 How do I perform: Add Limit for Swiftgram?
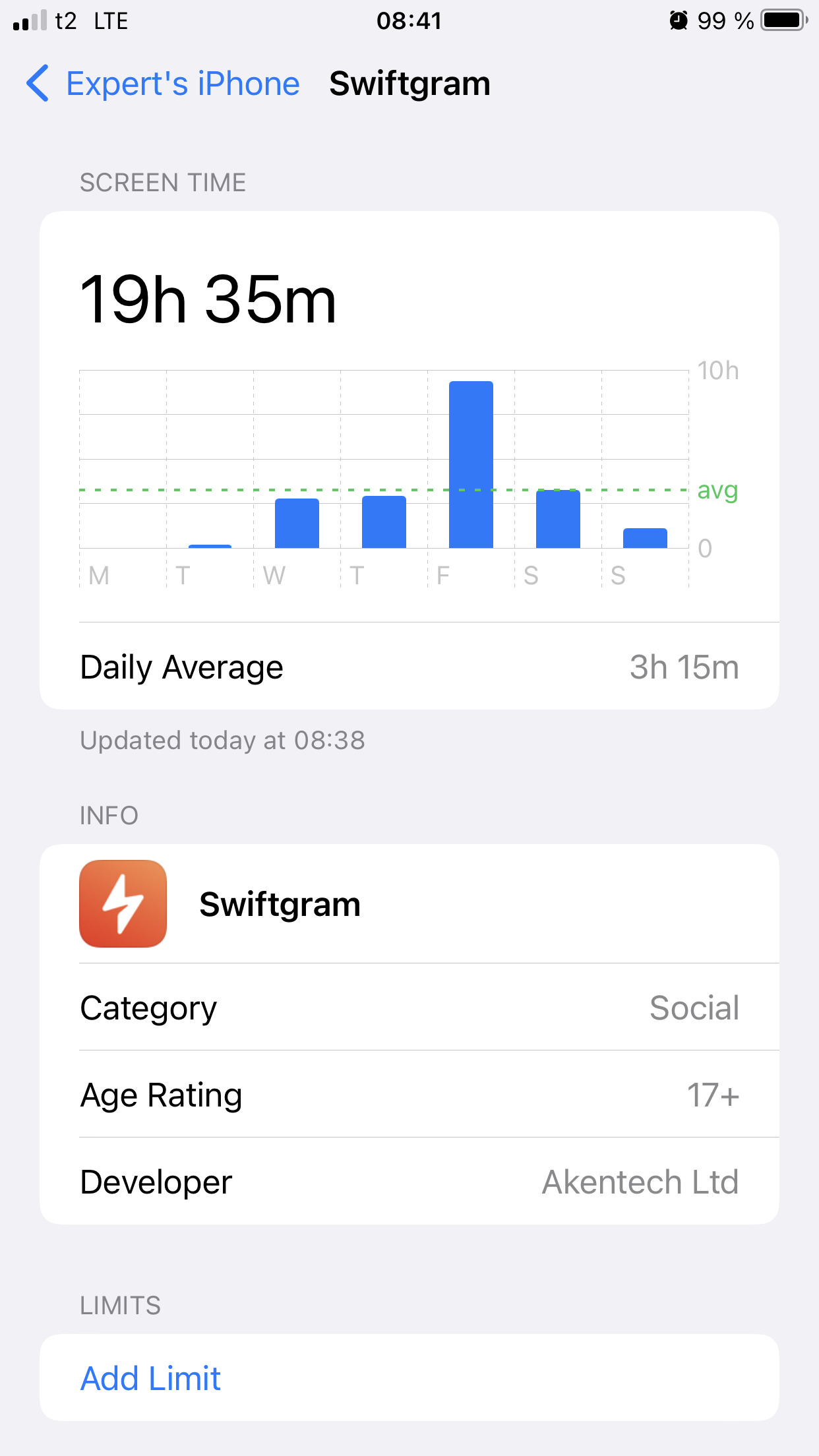click(150, 1378)
